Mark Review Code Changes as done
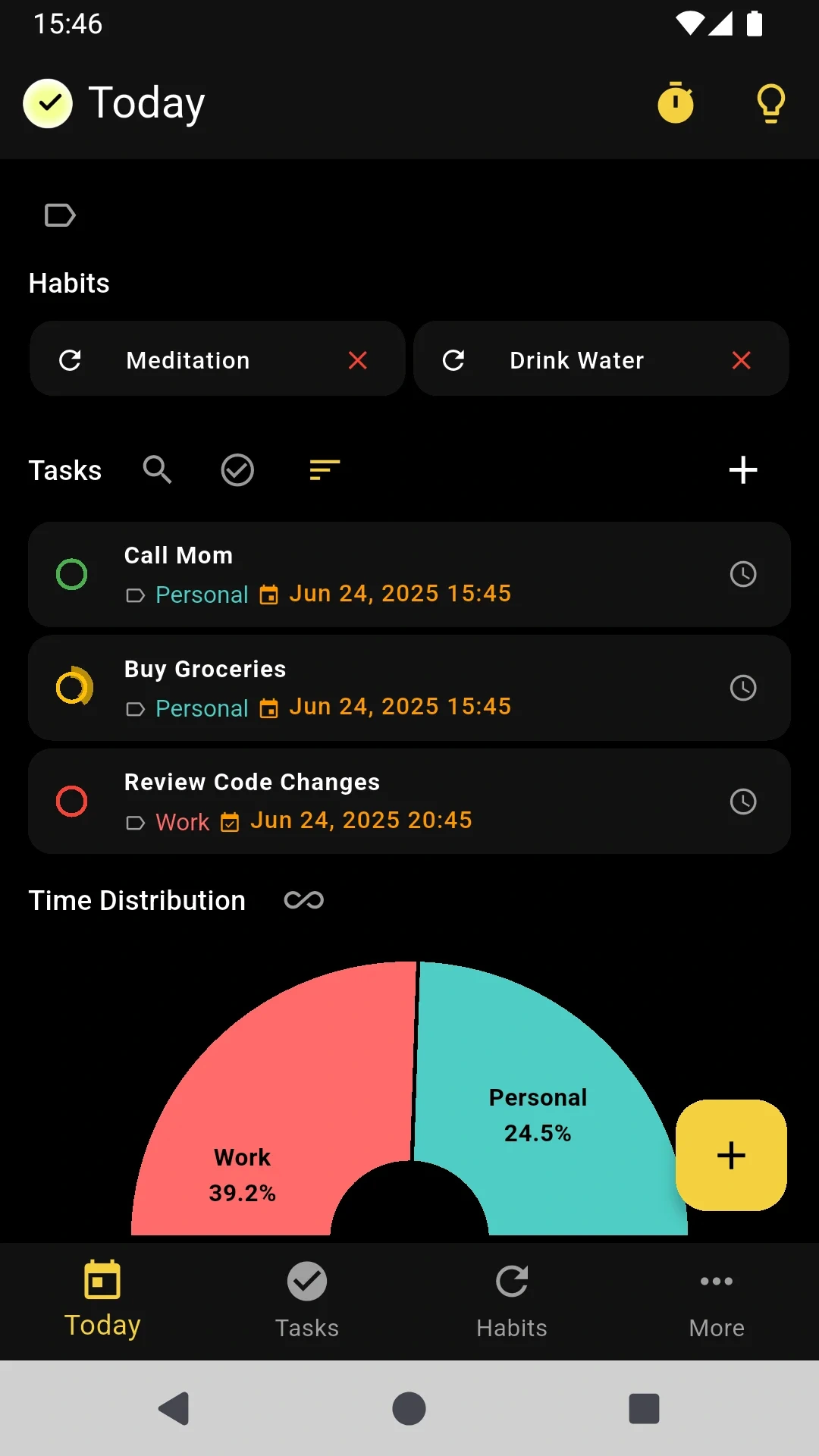The width and height of the screenshot is (819, 1456). [72, 801]
